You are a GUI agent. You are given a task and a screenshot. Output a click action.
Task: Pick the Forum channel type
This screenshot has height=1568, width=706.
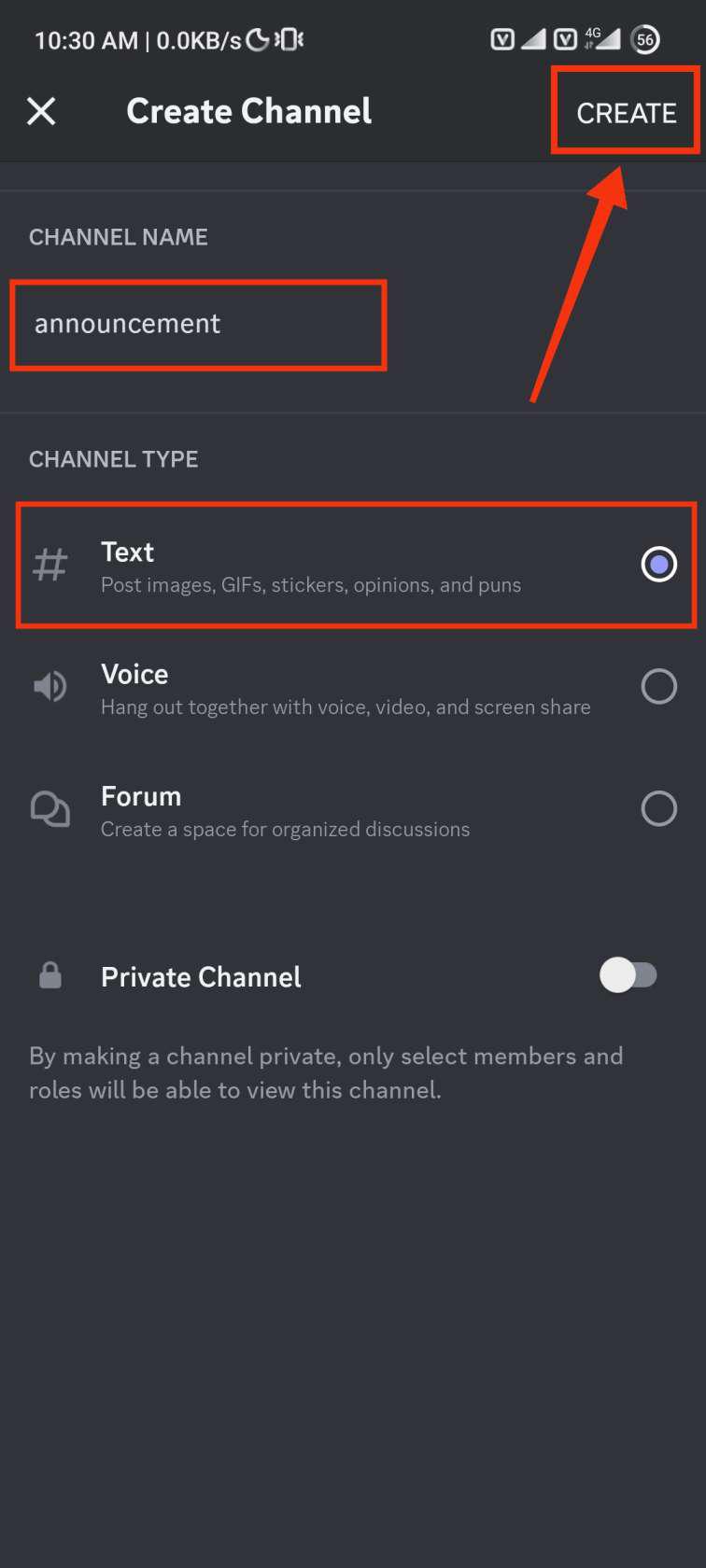coord(657,809)
